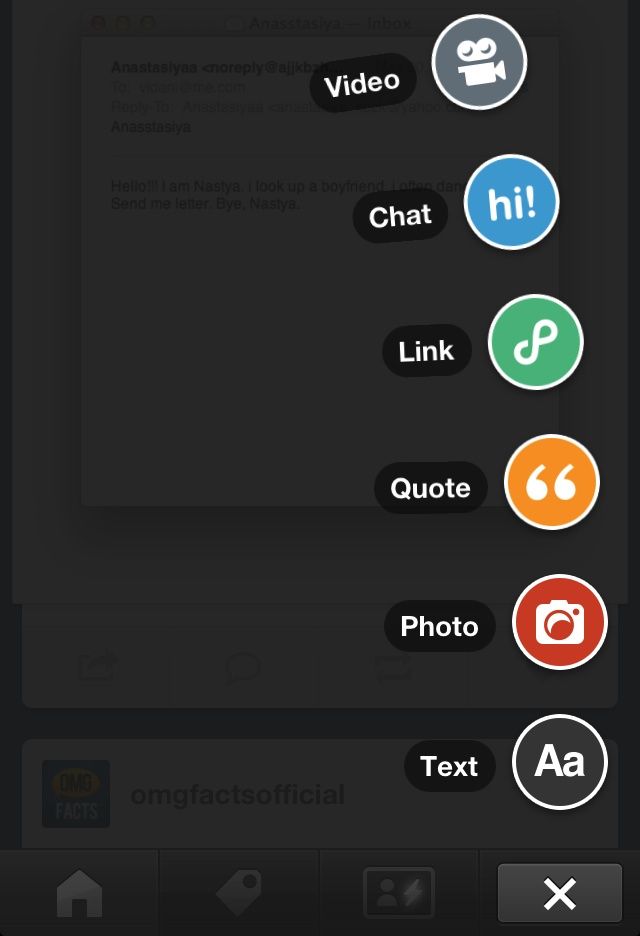Start a new Chat post

coord(512,202)
